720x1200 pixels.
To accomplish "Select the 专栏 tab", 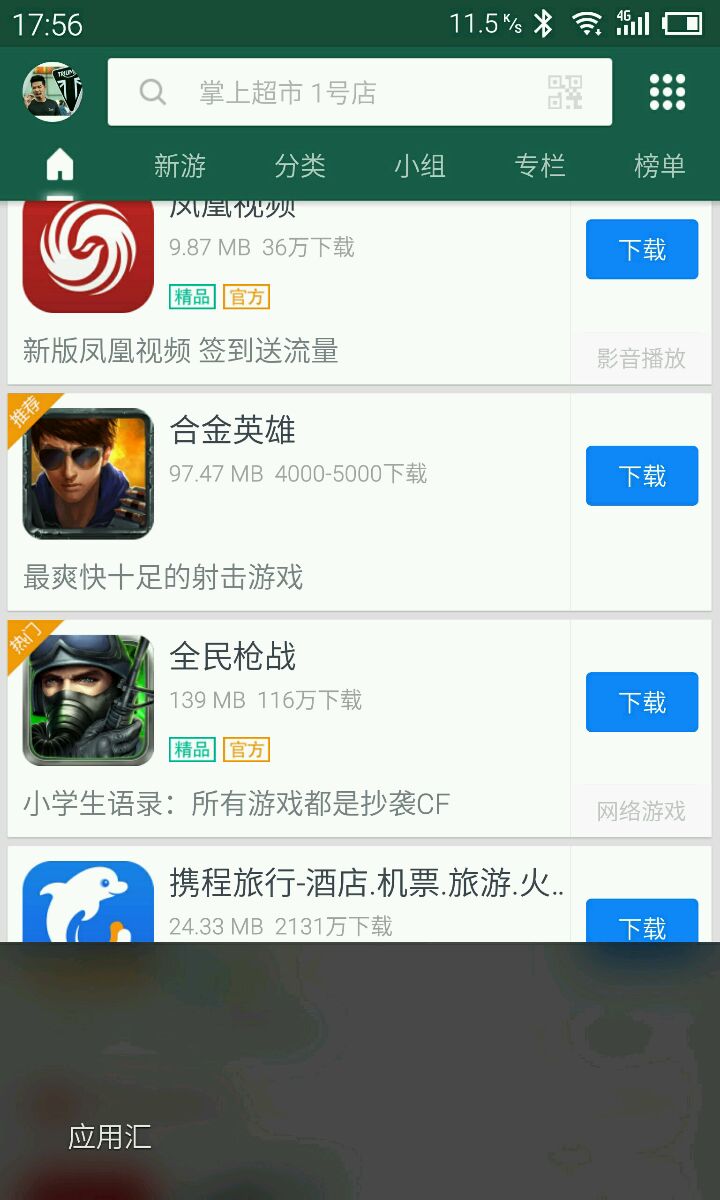I will [x=540, y=165].
